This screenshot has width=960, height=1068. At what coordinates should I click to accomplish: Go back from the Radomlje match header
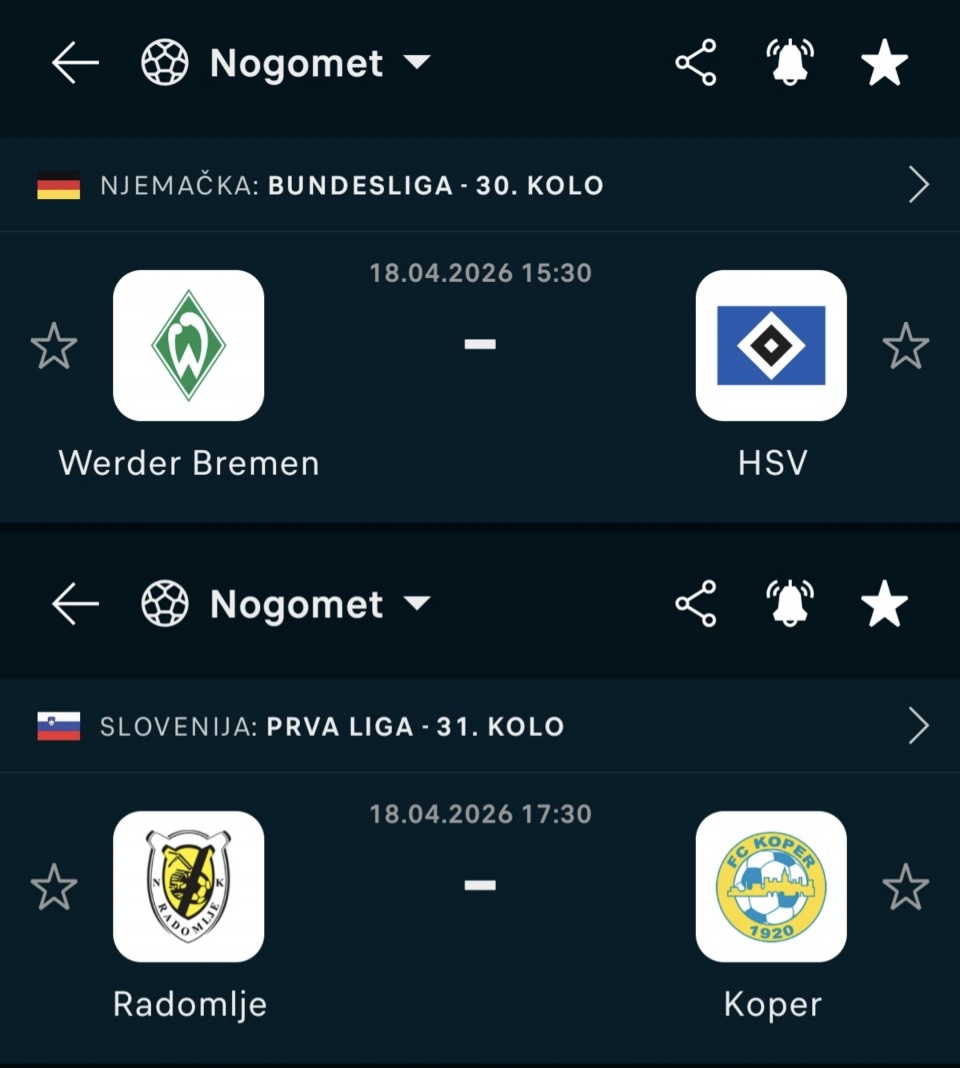point(75,604)
